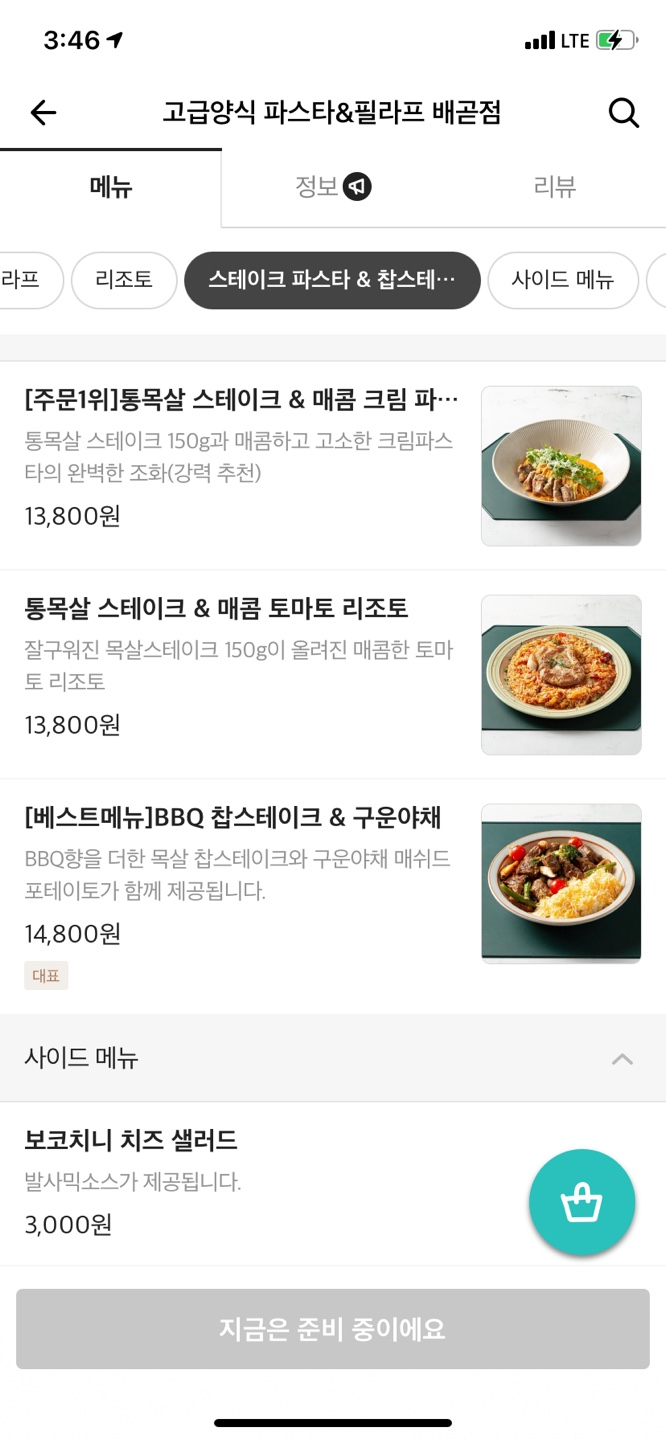Switch to the 정보 tab

point(333,187)
